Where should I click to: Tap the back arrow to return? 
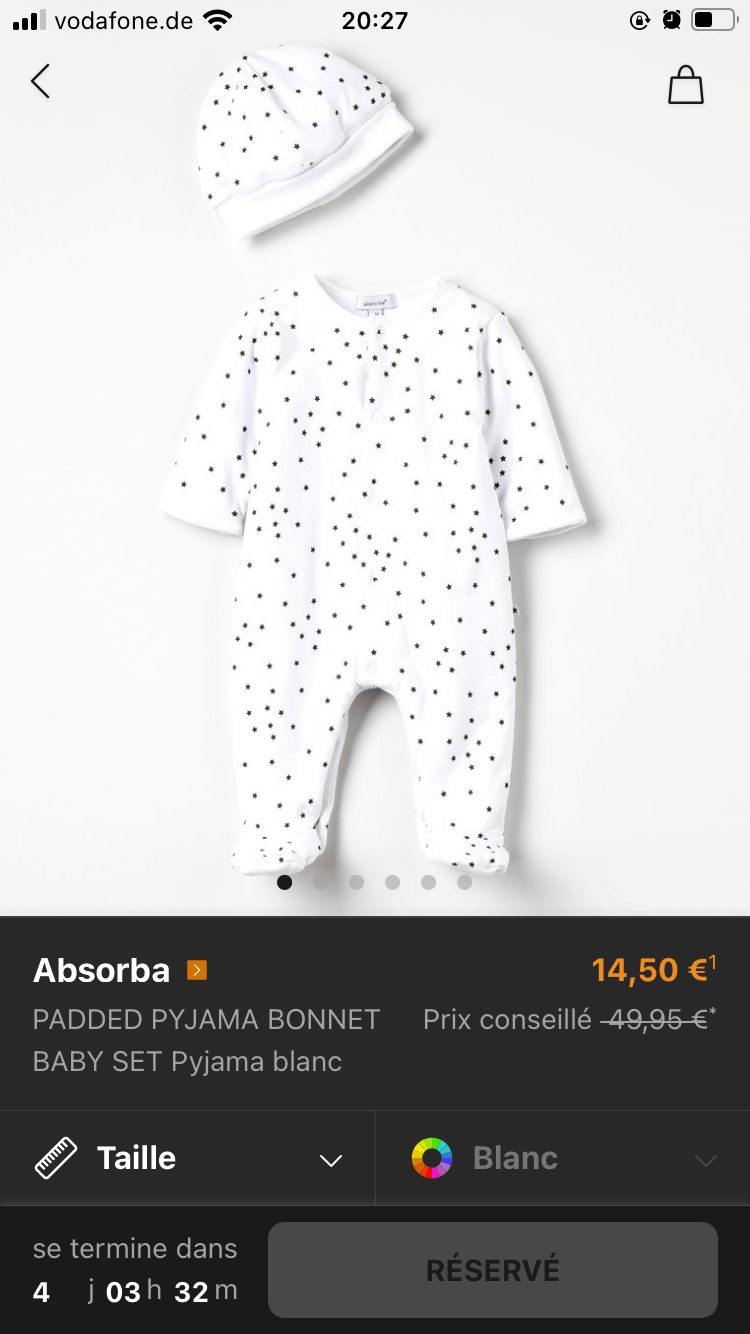[40, 82]
